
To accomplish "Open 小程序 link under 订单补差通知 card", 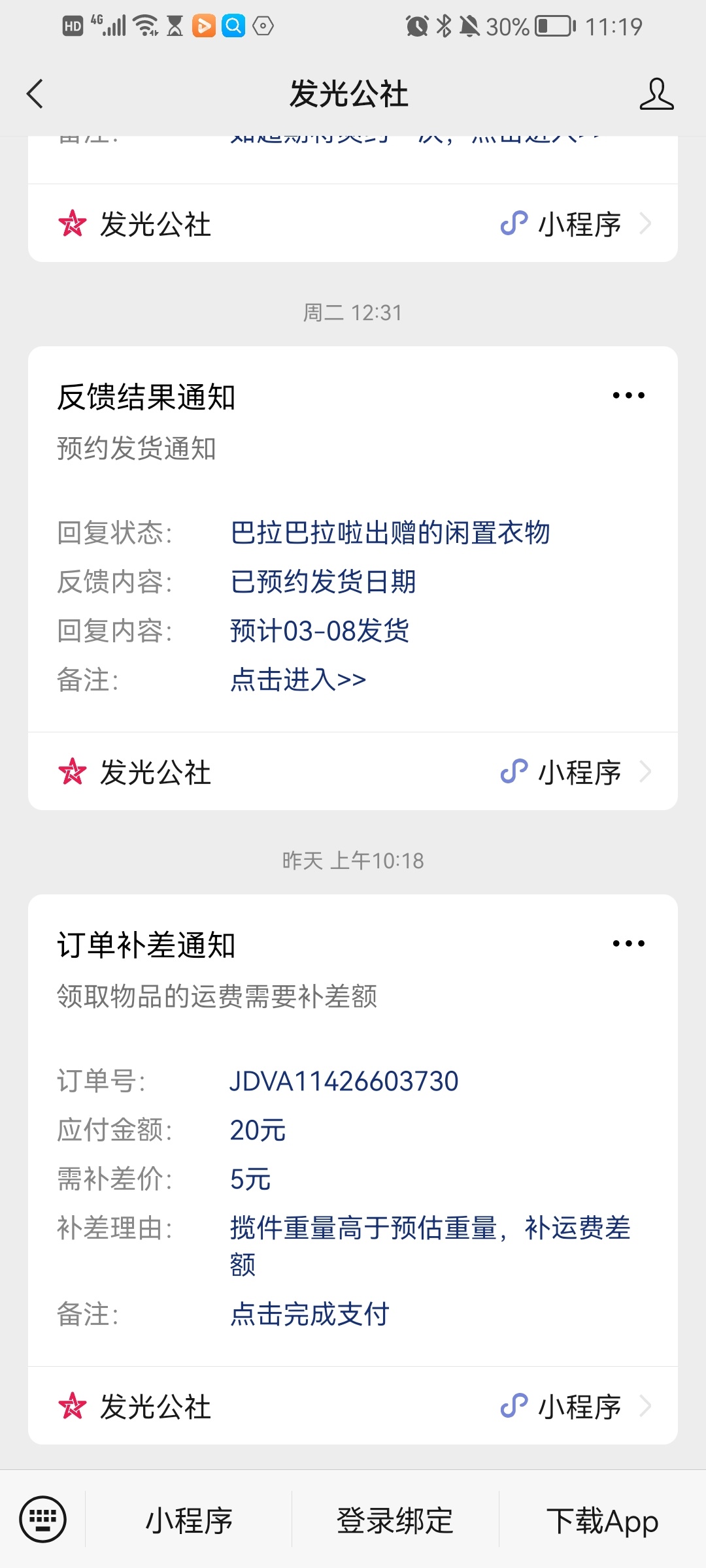I will pyautogui.click(x=353, y=1406).
